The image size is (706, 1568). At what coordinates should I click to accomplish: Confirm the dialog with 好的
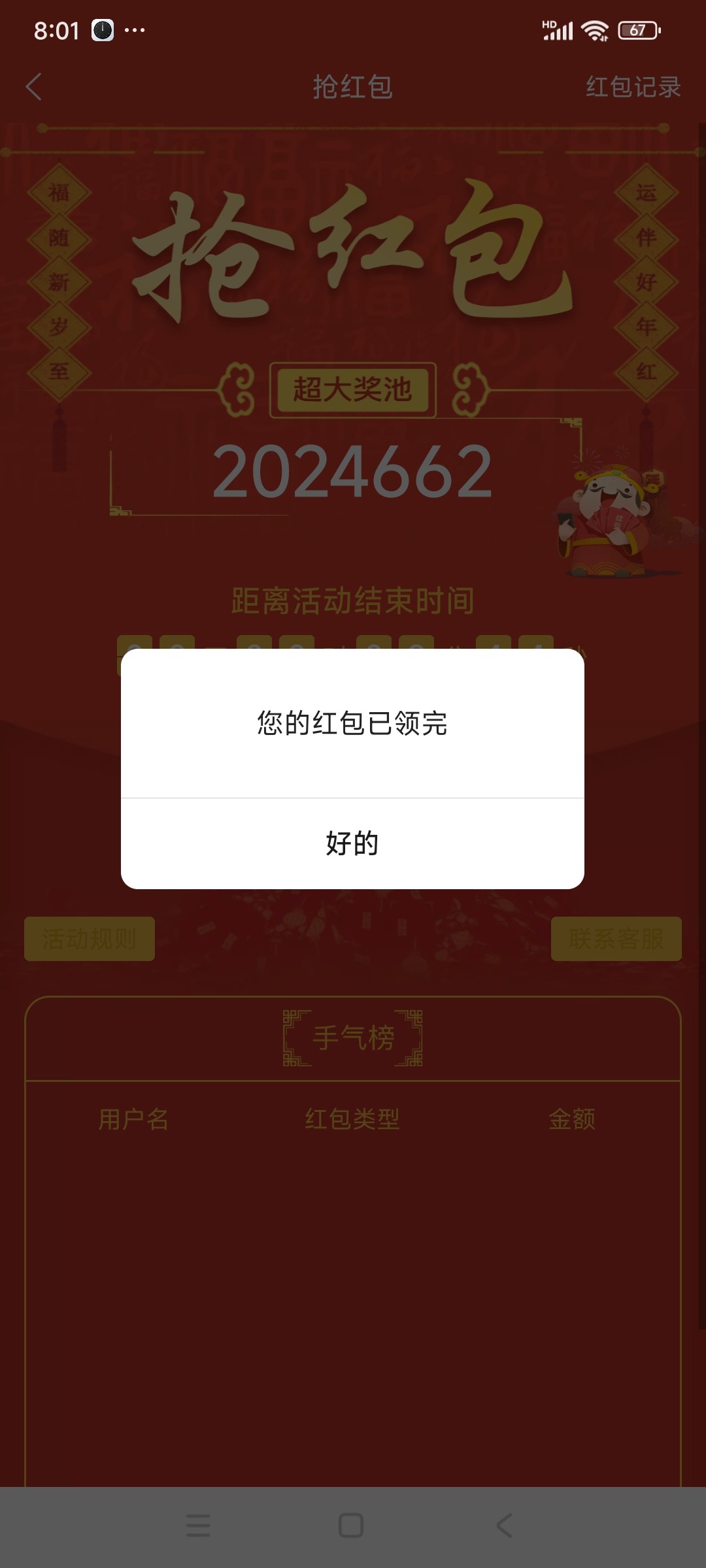pos(352,843)
